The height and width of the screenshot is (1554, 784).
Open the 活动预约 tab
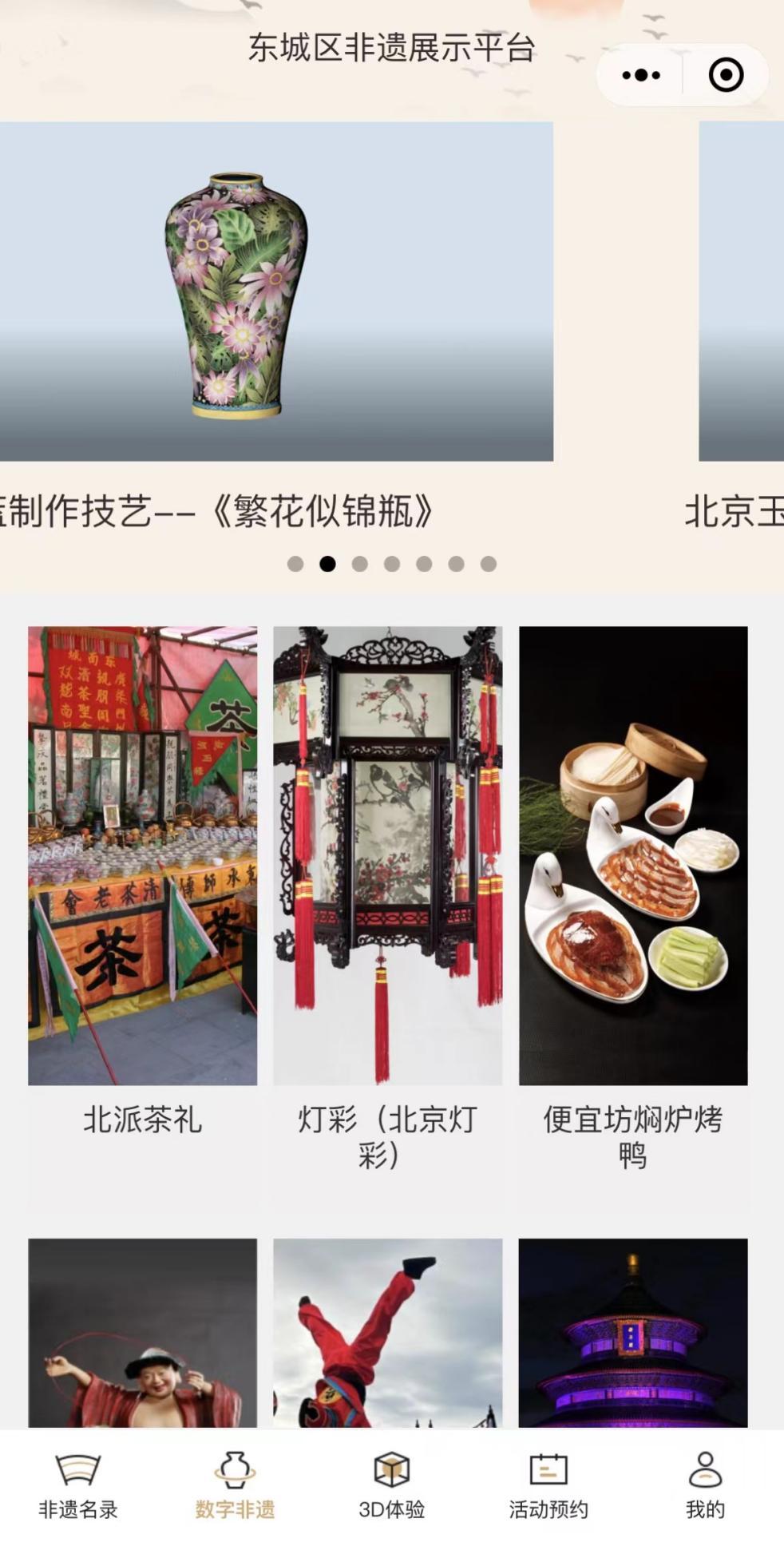pyautogui.click(x=548, y=1487)
